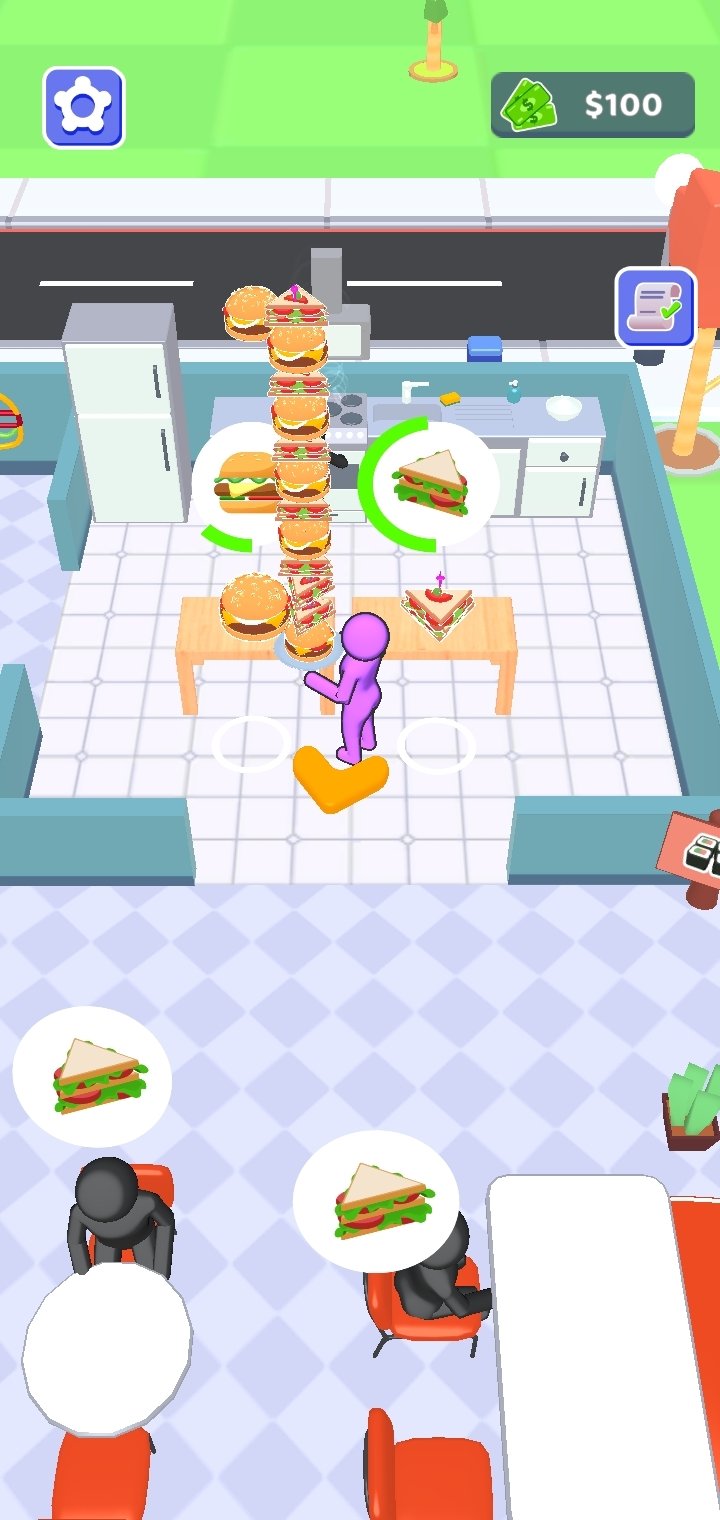This screenshot has height=1520, width=720.
Task: Open the task checklist scroll icon
Action: pyautogui.click(x=655, y=307)
